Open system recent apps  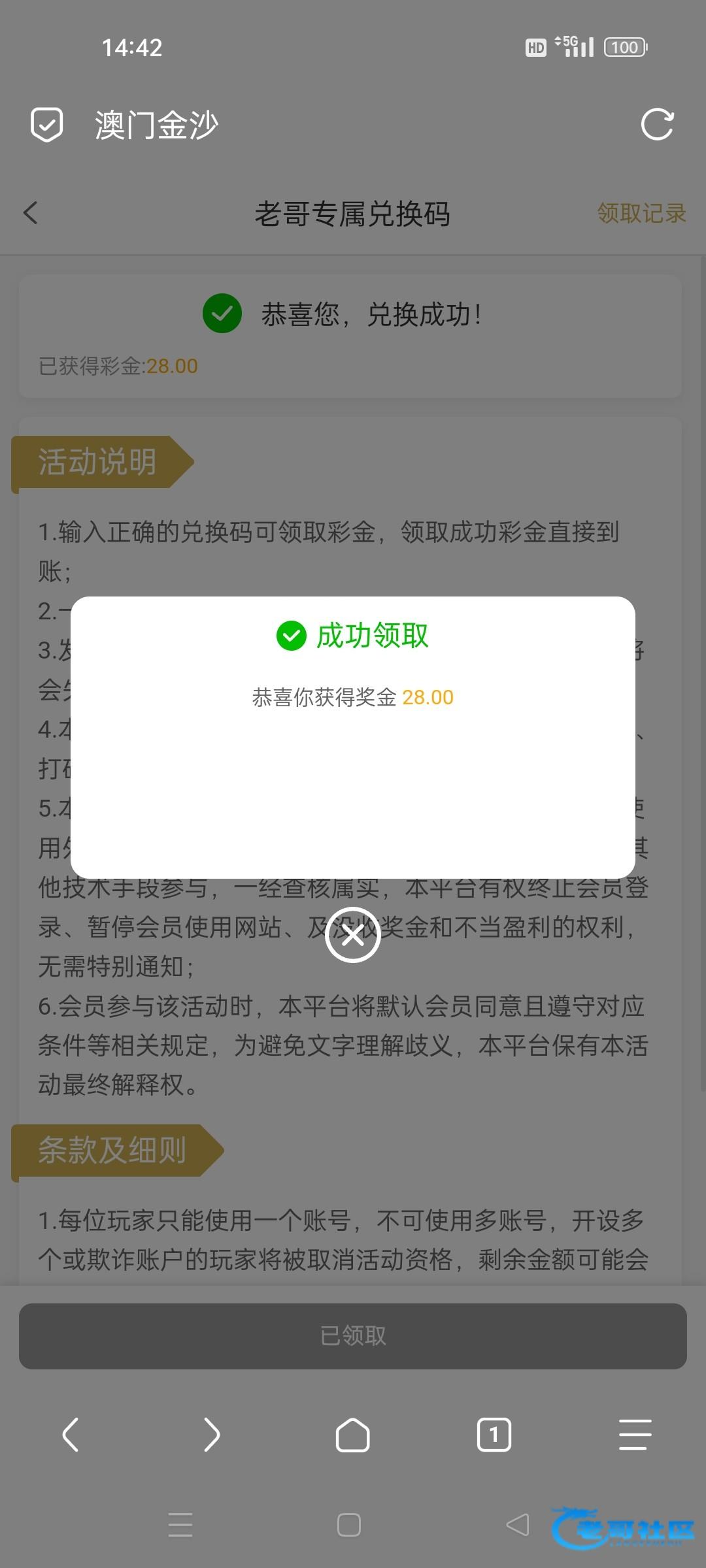(180, 1525)
